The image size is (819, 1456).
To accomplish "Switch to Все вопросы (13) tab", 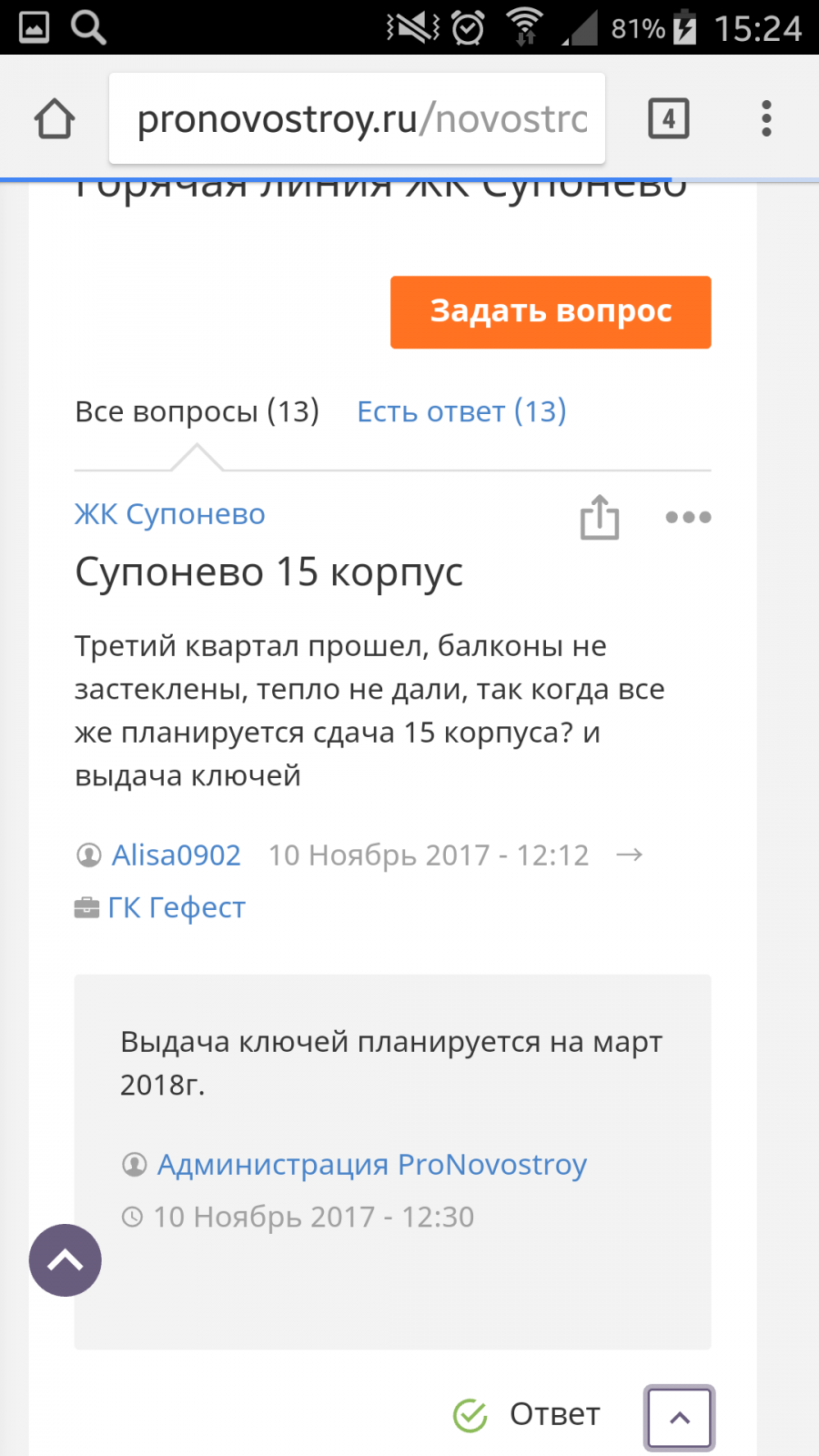I will (x=197, y=411).
